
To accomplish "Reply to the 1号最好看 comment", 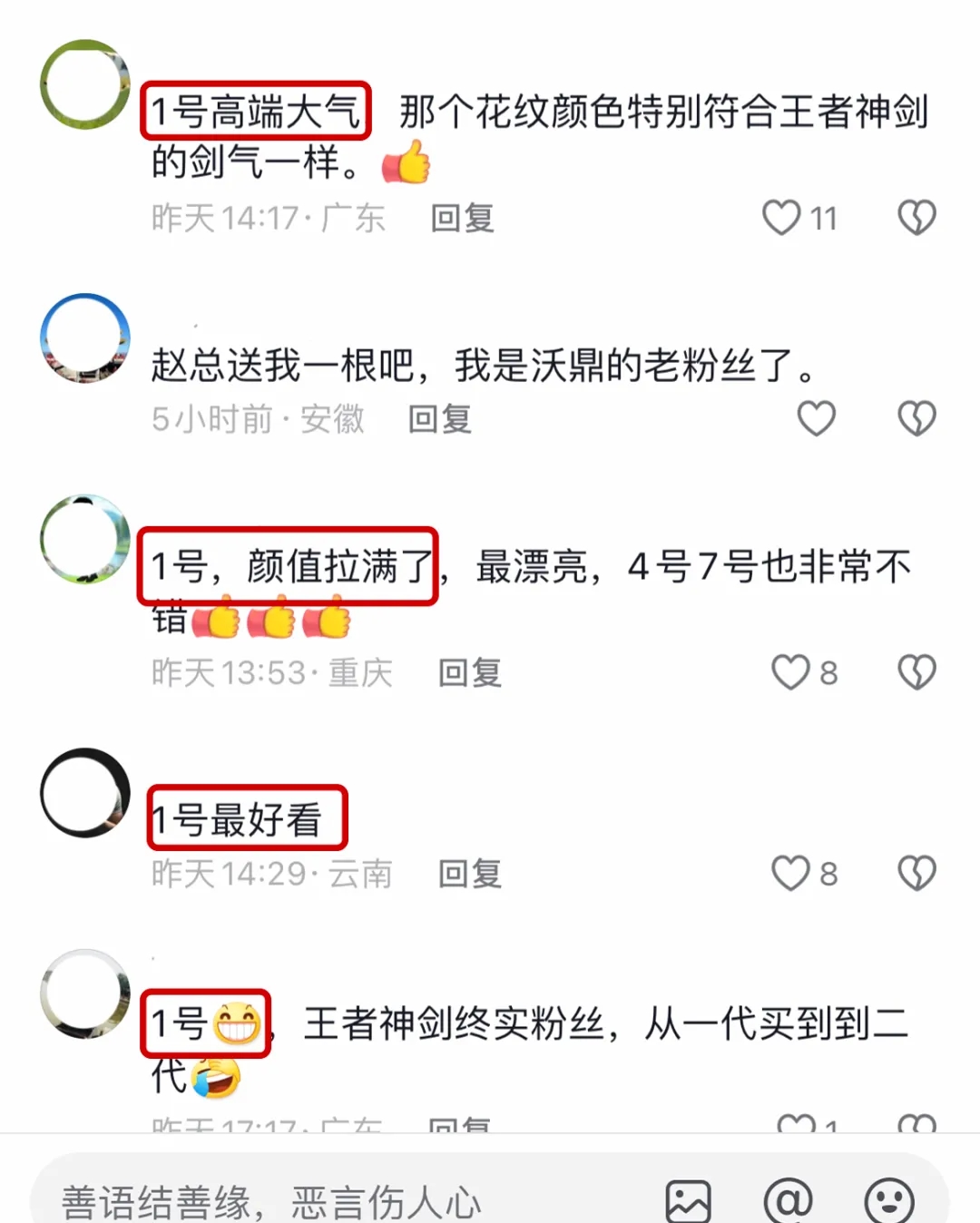I will coord(469,874).
